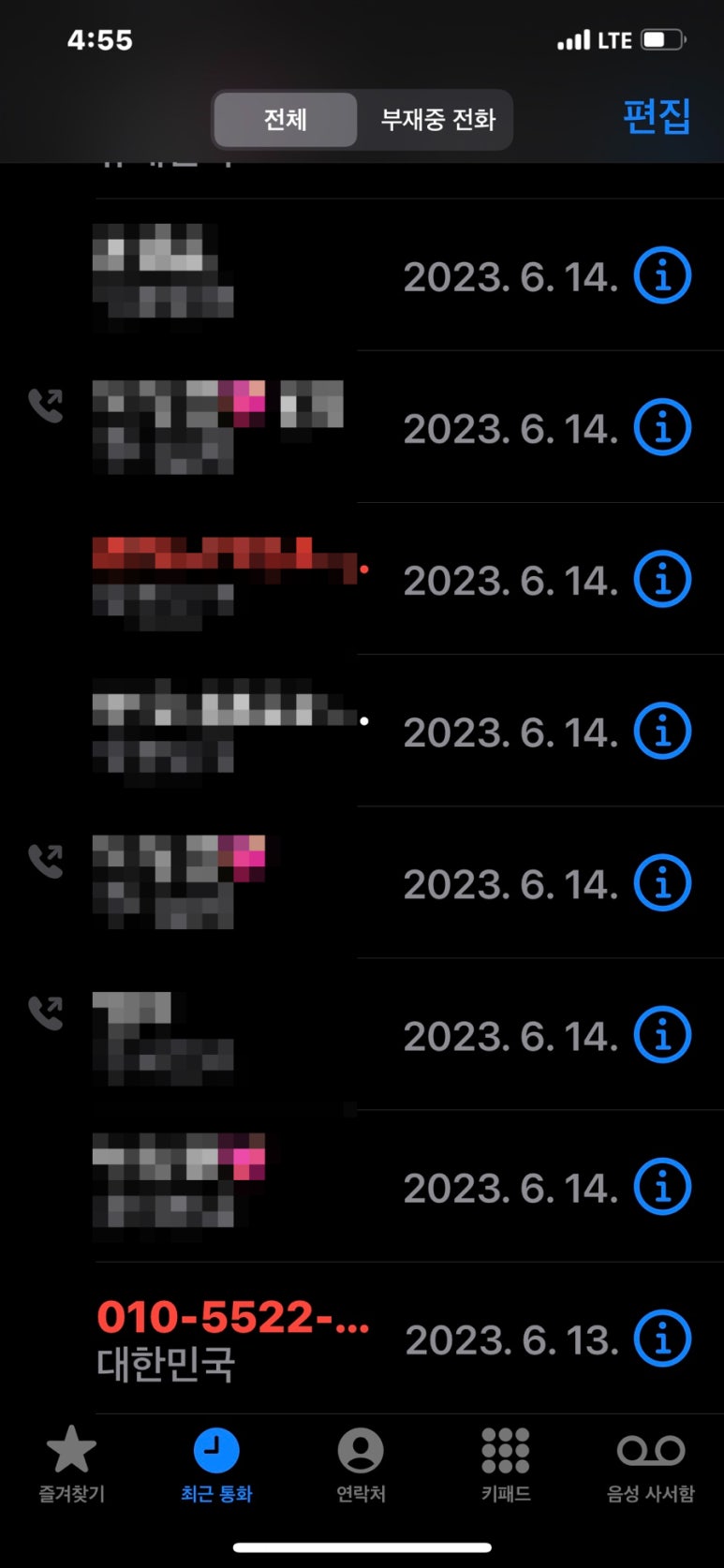724x1568 pixels.
Task: Show only 부재중 전화 calls
Action: click(x=437, y=120)
